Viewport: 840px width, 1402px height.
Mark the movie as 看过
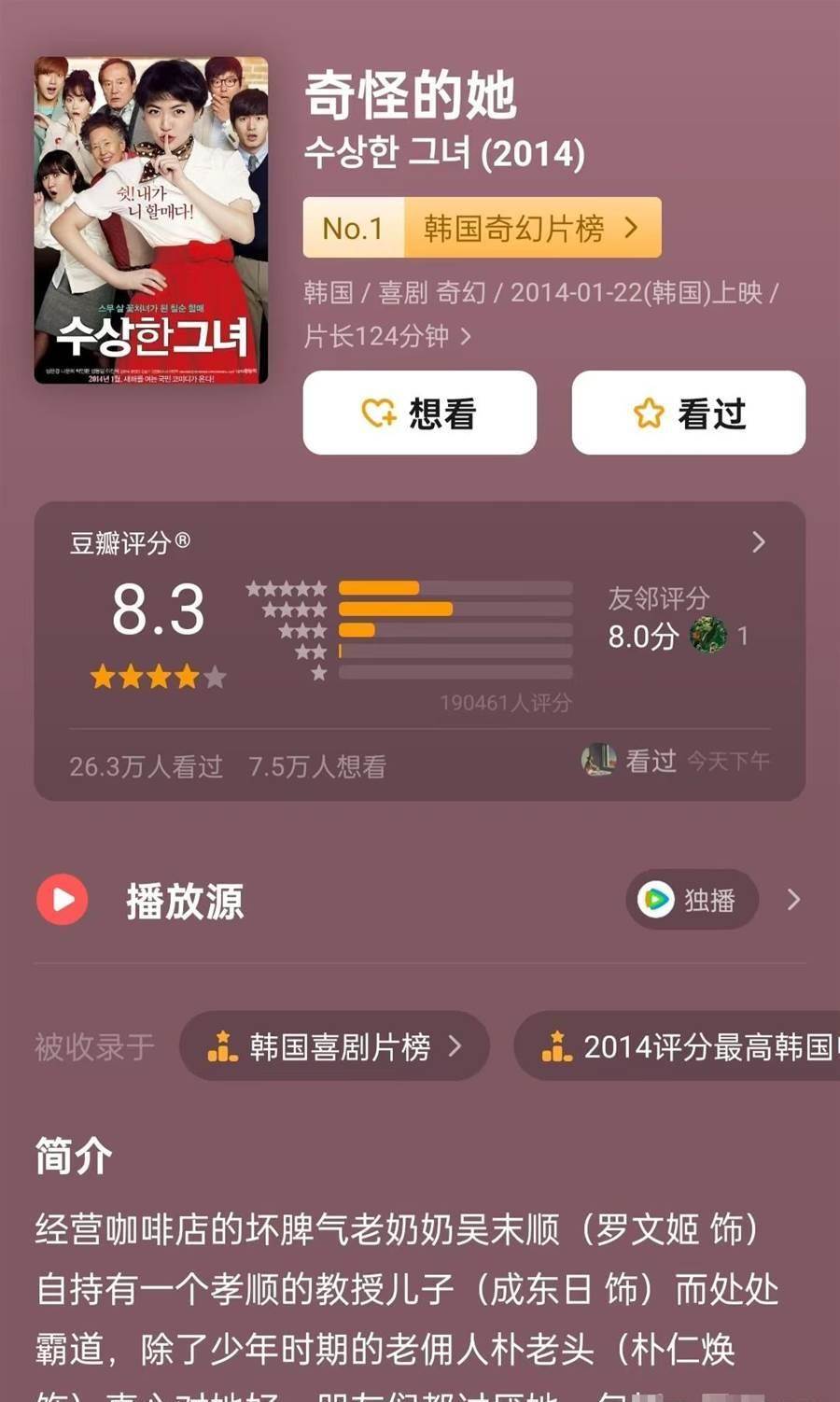(x=688, y=413)
